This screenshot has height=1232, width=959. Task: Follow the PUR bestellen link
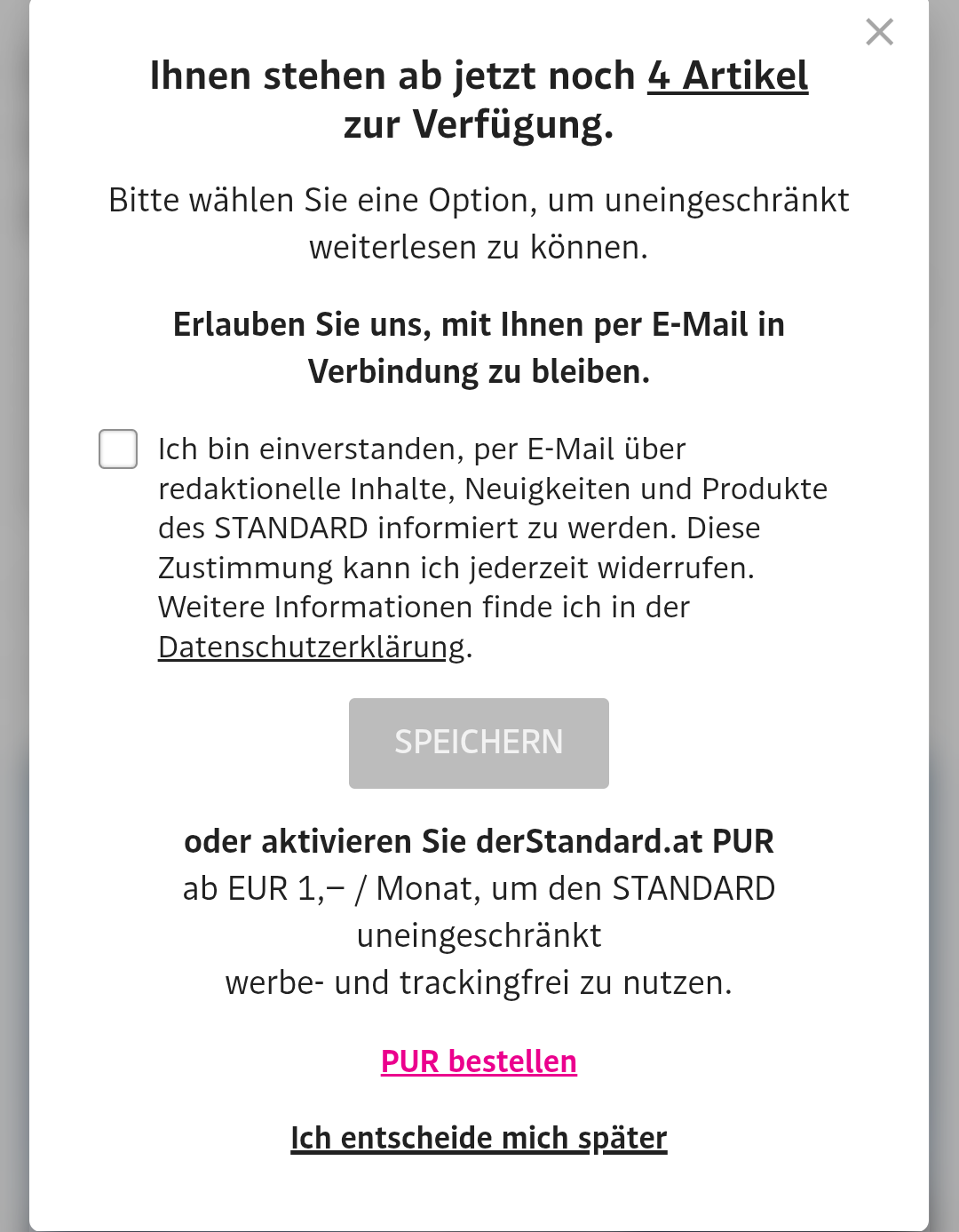pos(479,1061)
